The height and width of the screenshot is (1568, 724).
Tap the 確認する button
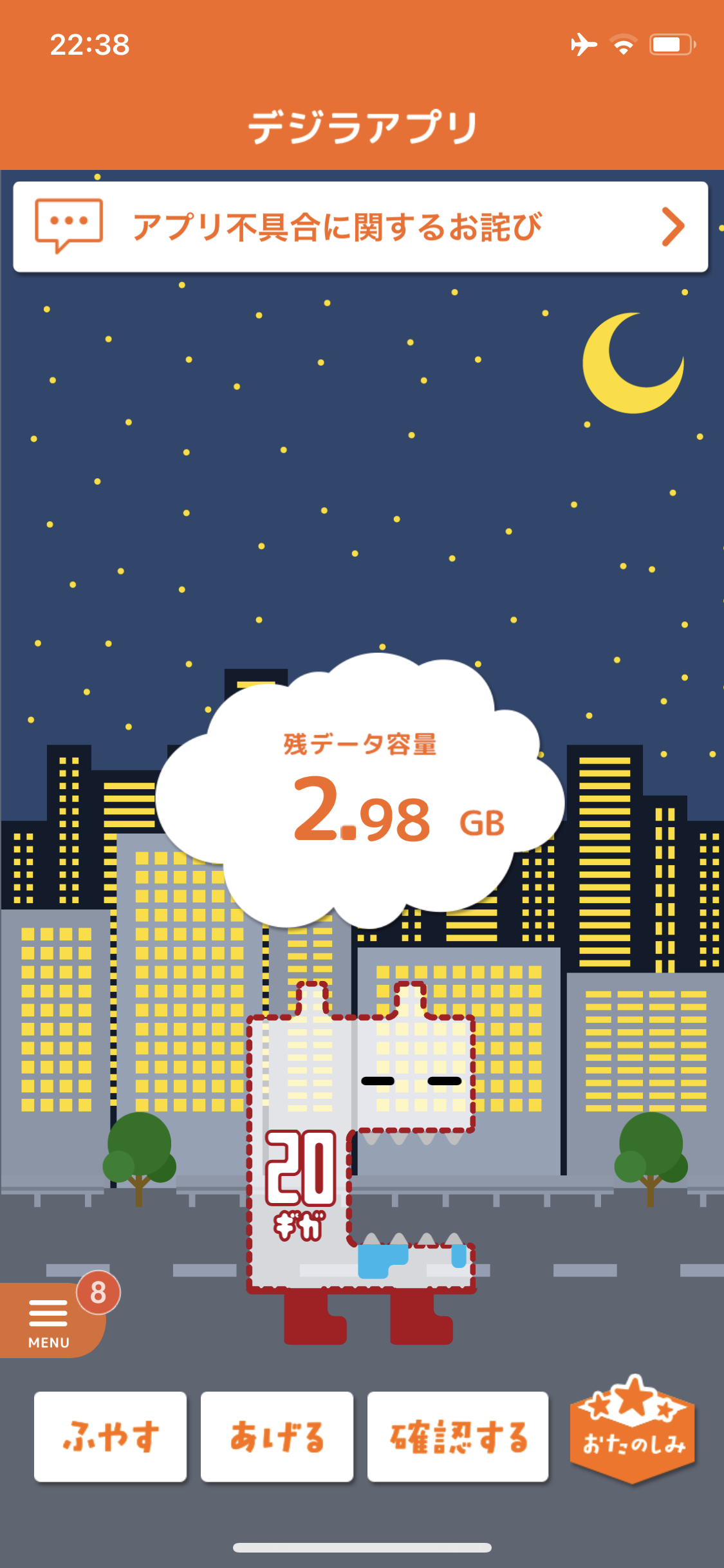point(458,1437)
